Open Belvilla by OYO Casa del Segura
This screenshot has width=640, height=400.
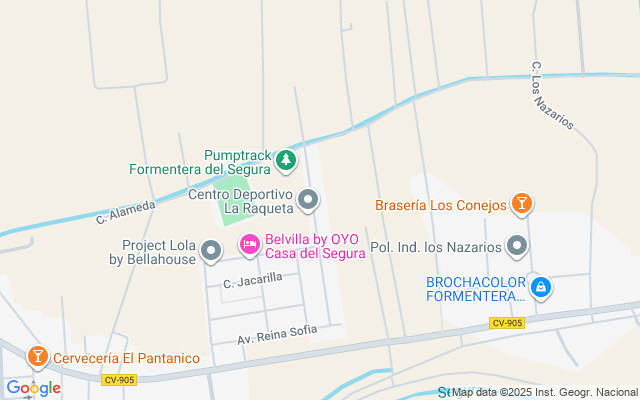[250, 243]
